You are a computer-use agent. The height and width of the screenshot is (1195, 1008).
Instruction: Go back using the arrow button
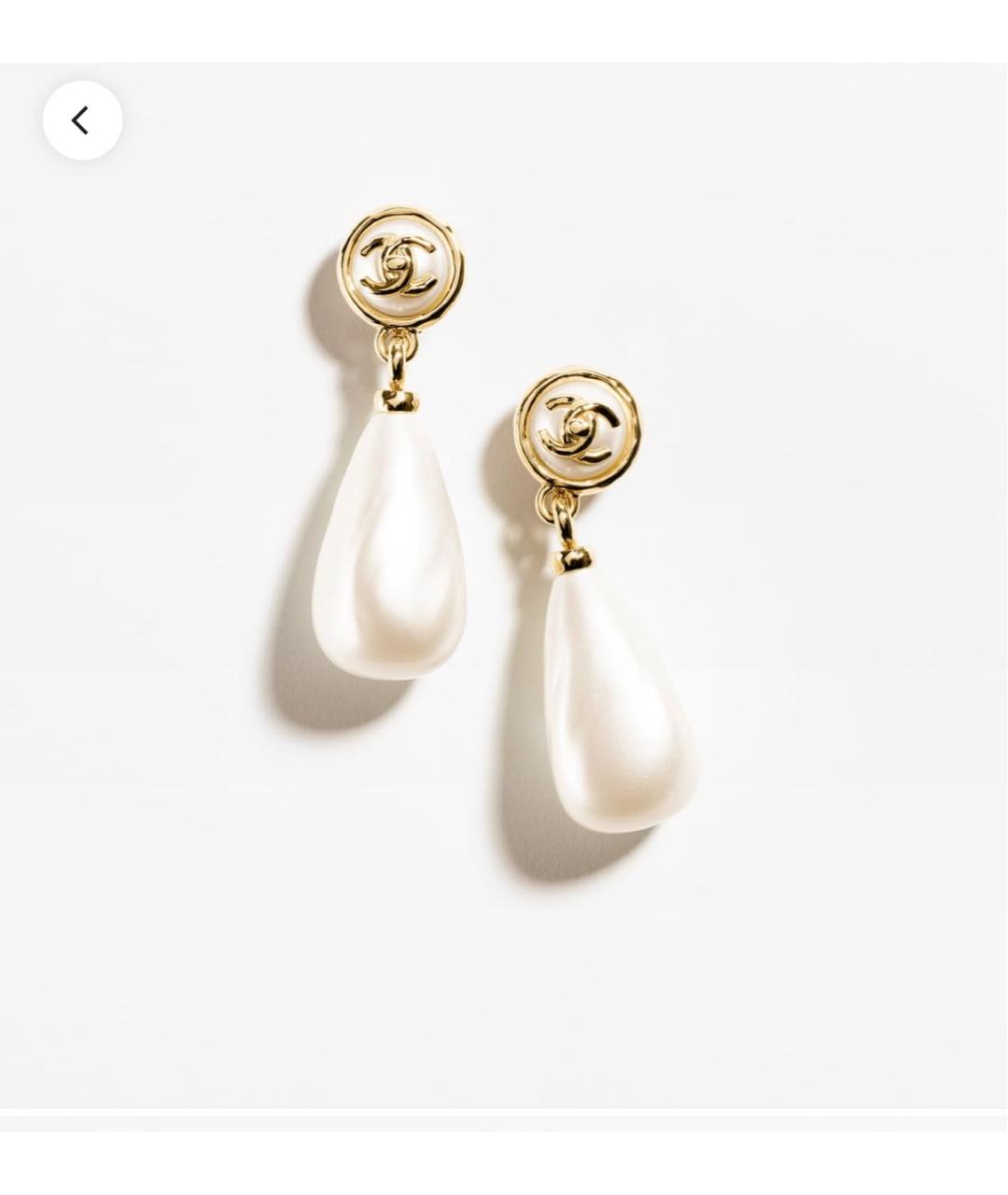tap(82, 120)
